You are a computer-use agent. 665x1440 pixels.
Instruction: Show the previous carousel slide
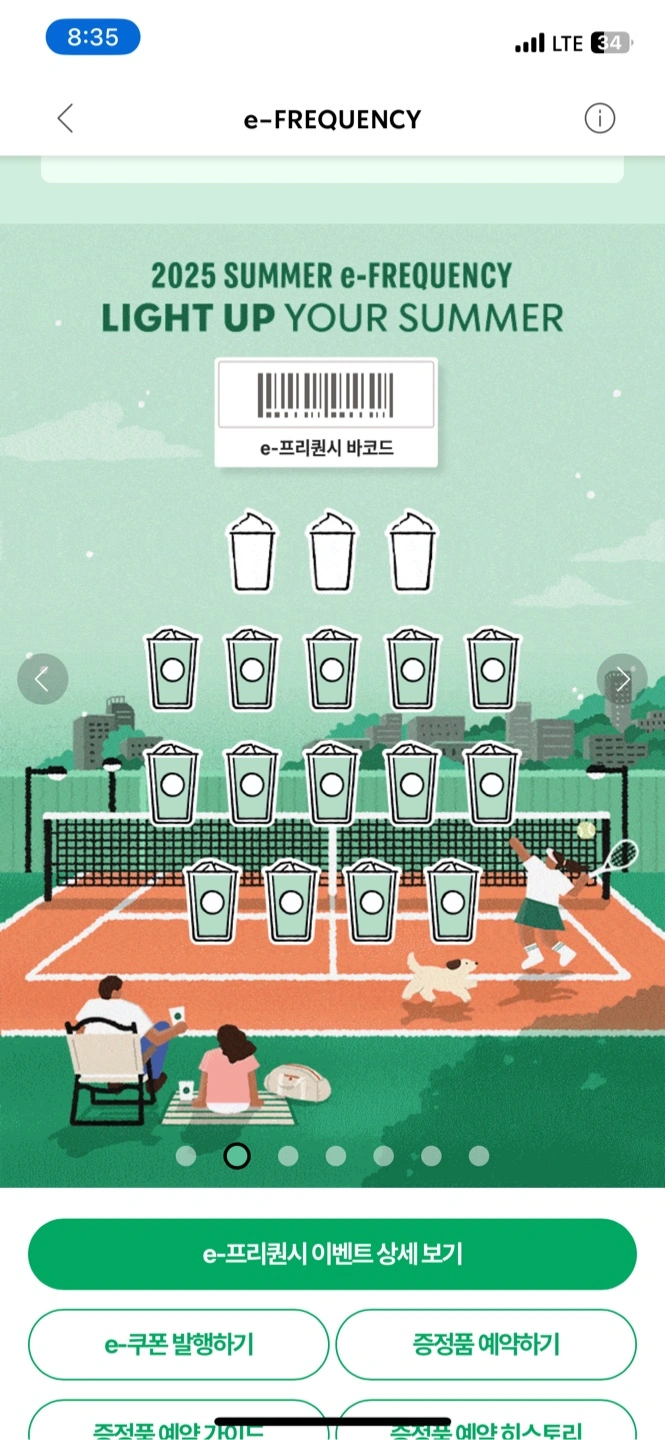coord(42,679)
